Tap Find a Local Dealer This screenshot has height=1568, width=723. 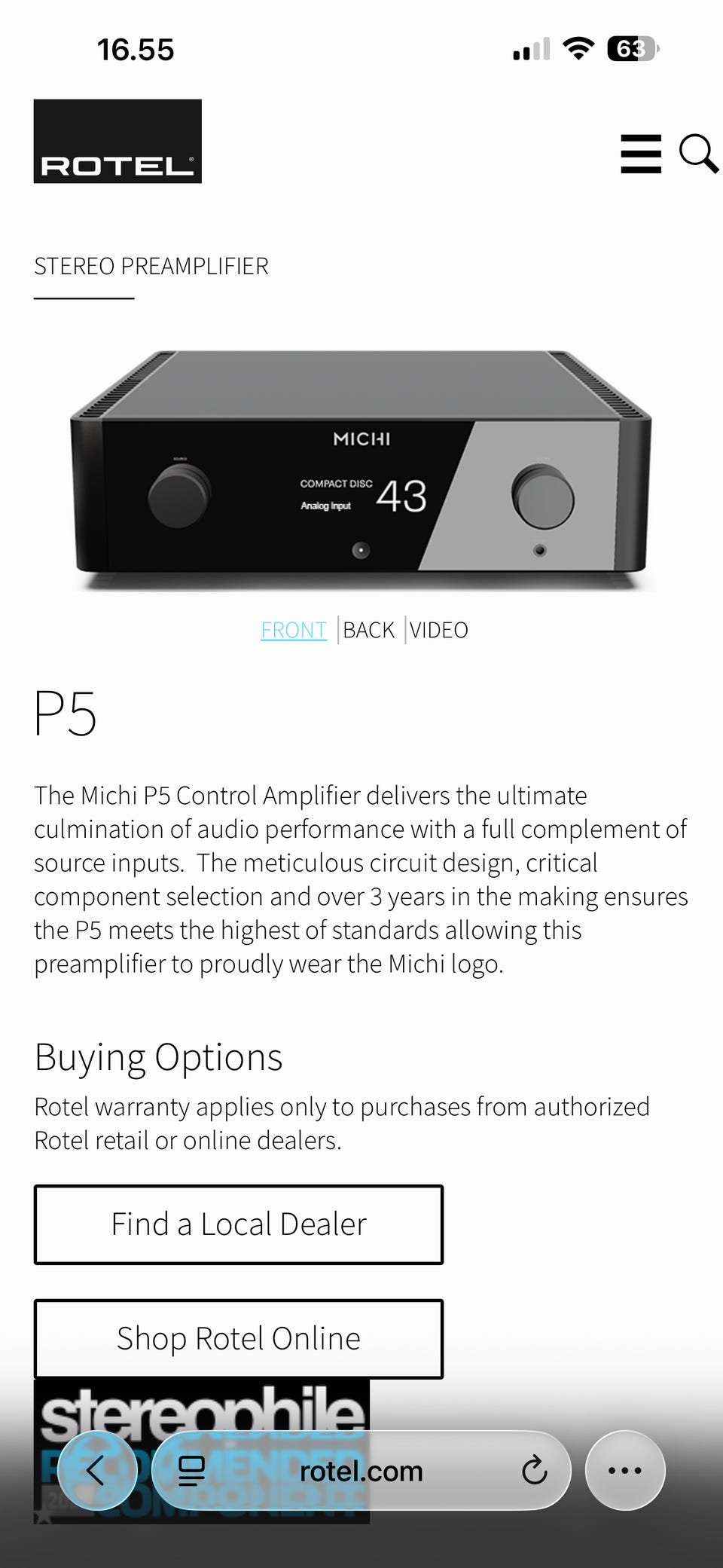239,1224
